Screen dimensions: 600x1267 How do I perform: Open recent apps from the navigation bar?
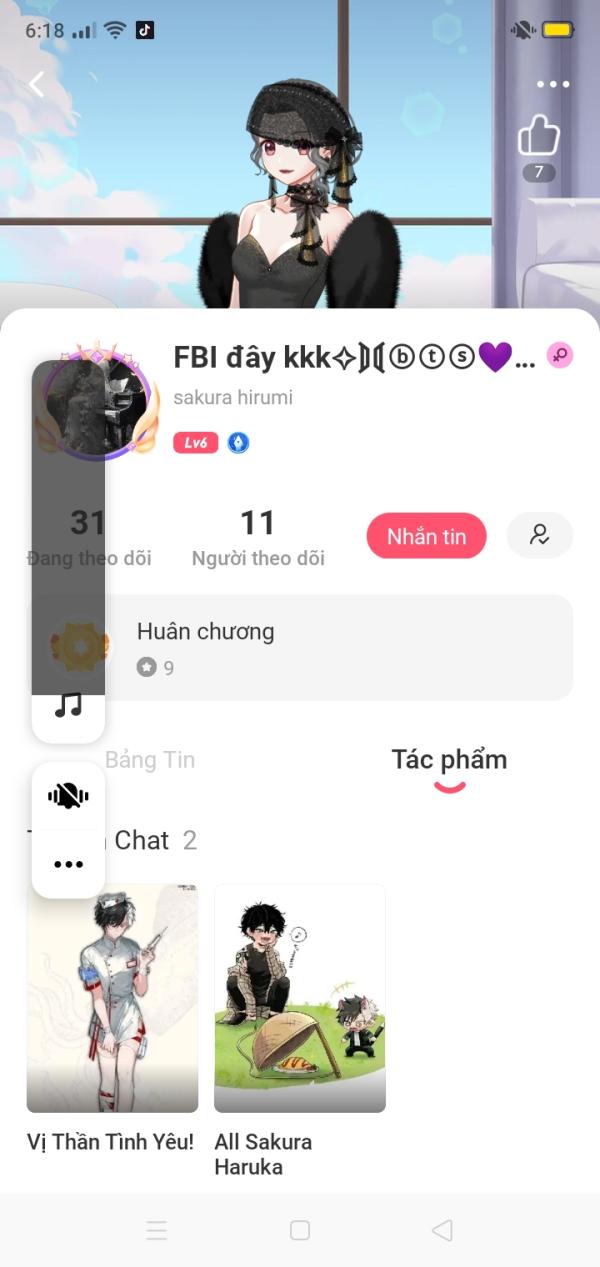[157, 1230]
